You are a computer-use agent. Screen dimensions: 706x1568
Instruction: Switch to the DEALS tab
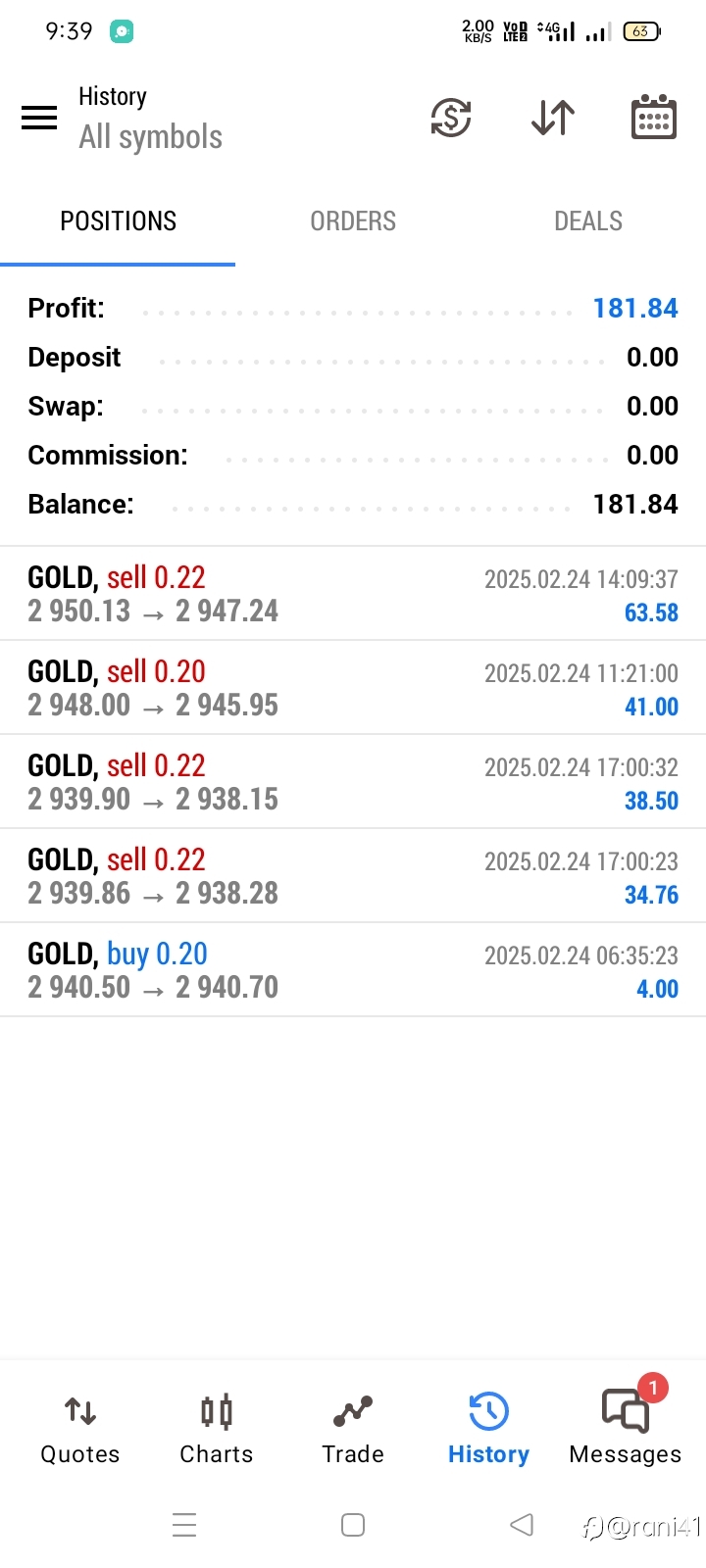pos(588,221)
